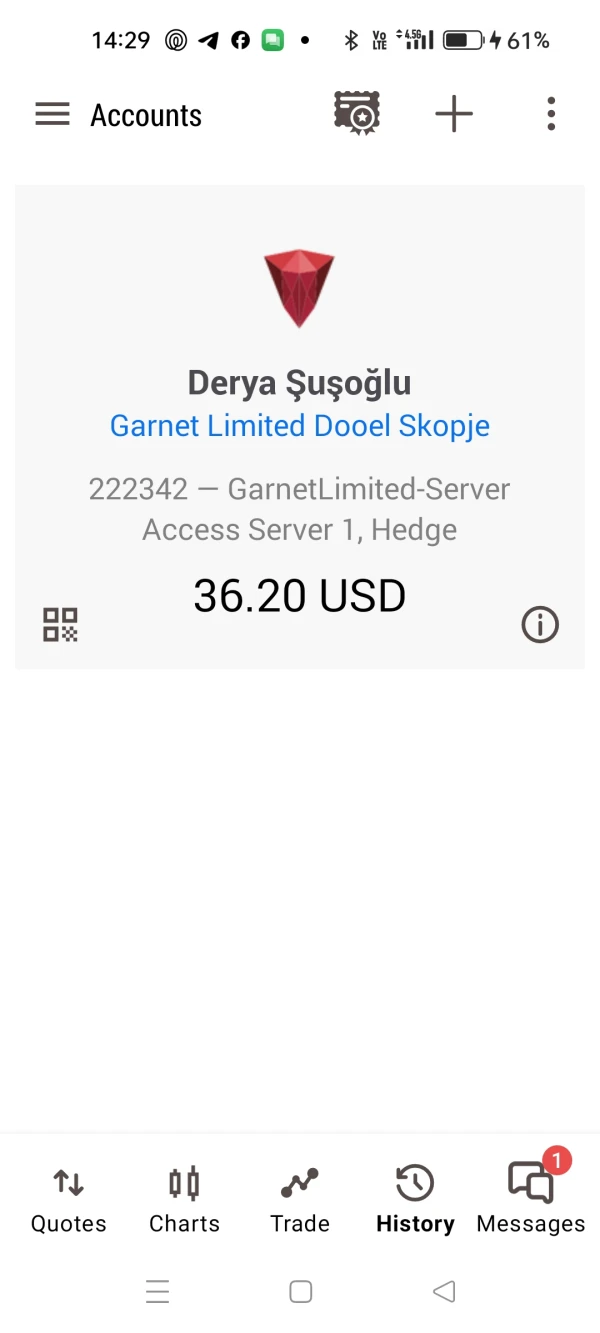This screenshot has height=1333, width=600.
Task: Add a new account with plus icon
Action: tap(454, 114)
